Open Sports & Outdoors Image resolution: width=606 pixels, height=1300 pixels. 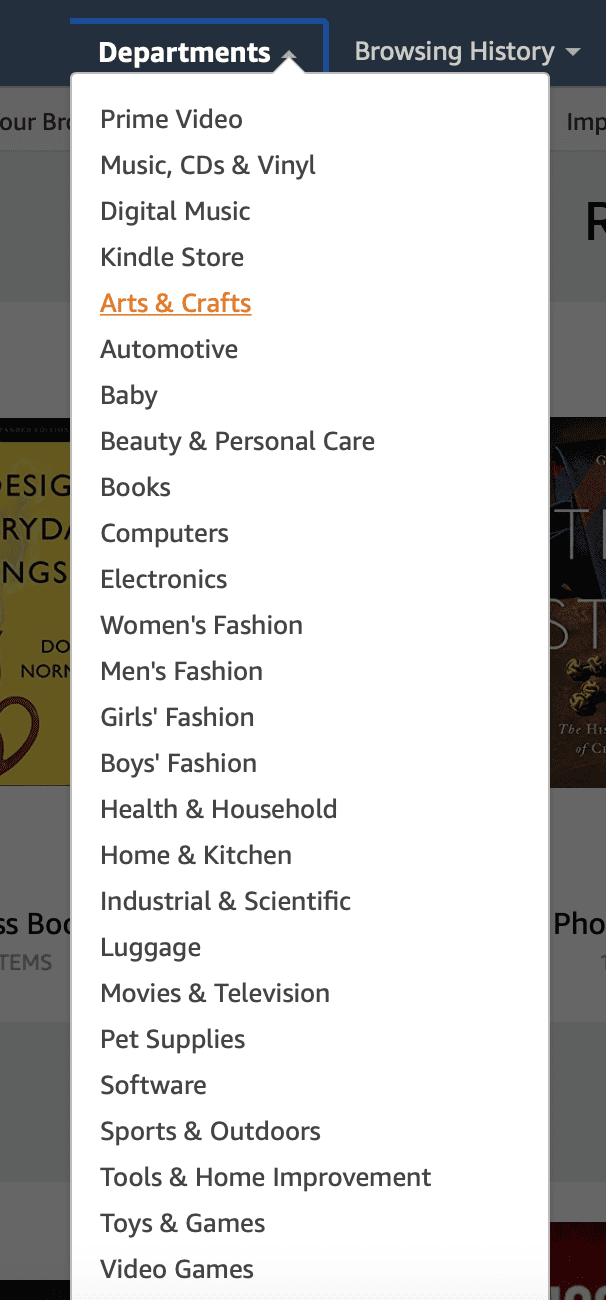tap(210, 1131)
